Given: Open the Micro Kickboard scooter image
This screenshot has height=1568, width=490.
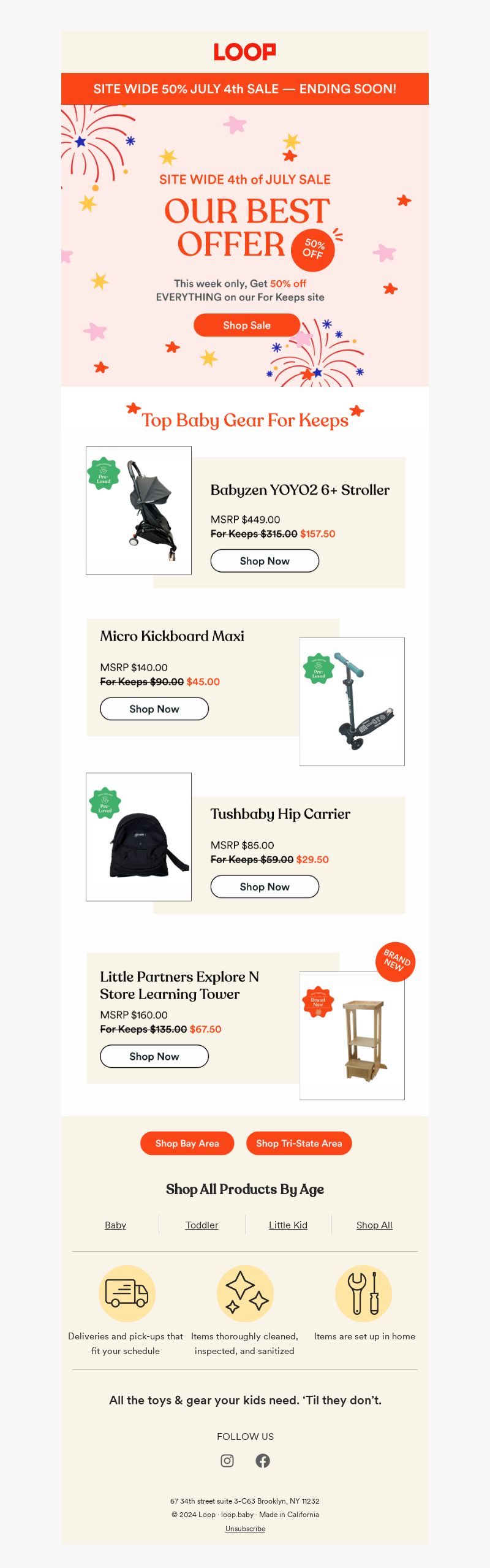Looking at the screenshot, I should pyautogui.click(x=352, y=701).
